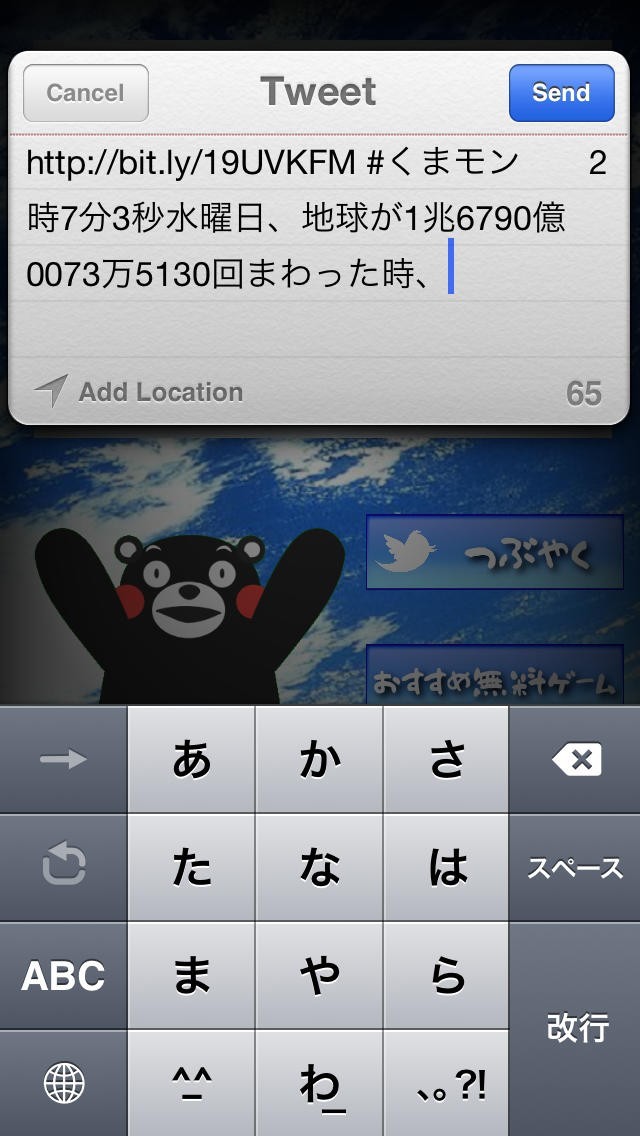Tap the ^_^ emoticon key
The height and width of the screenshot is (1136, 640).
tap(191, 1083)
